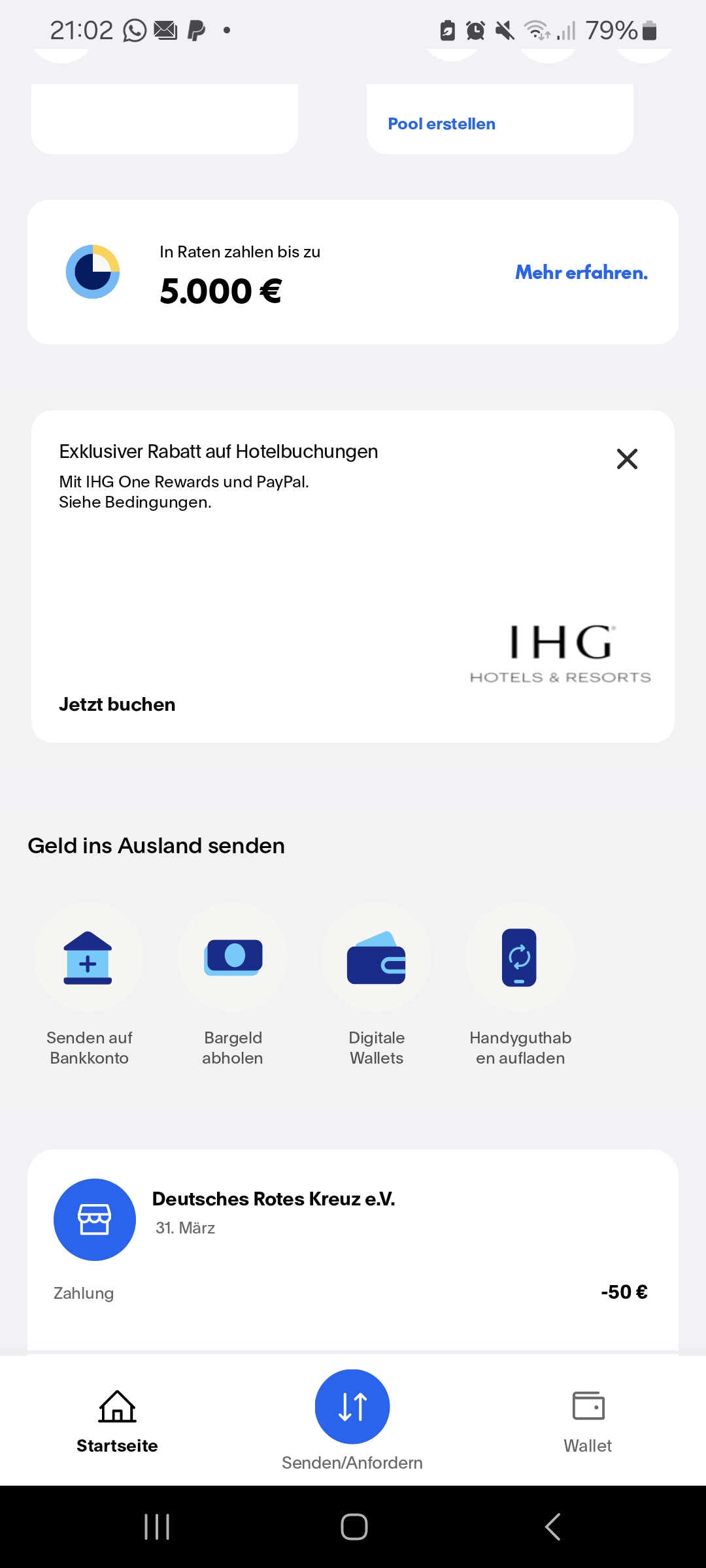706x1568 pixels.
Task: Dismiss the IHG hotel discount banner
Action: pyautogui.click(x=627, y=459)
